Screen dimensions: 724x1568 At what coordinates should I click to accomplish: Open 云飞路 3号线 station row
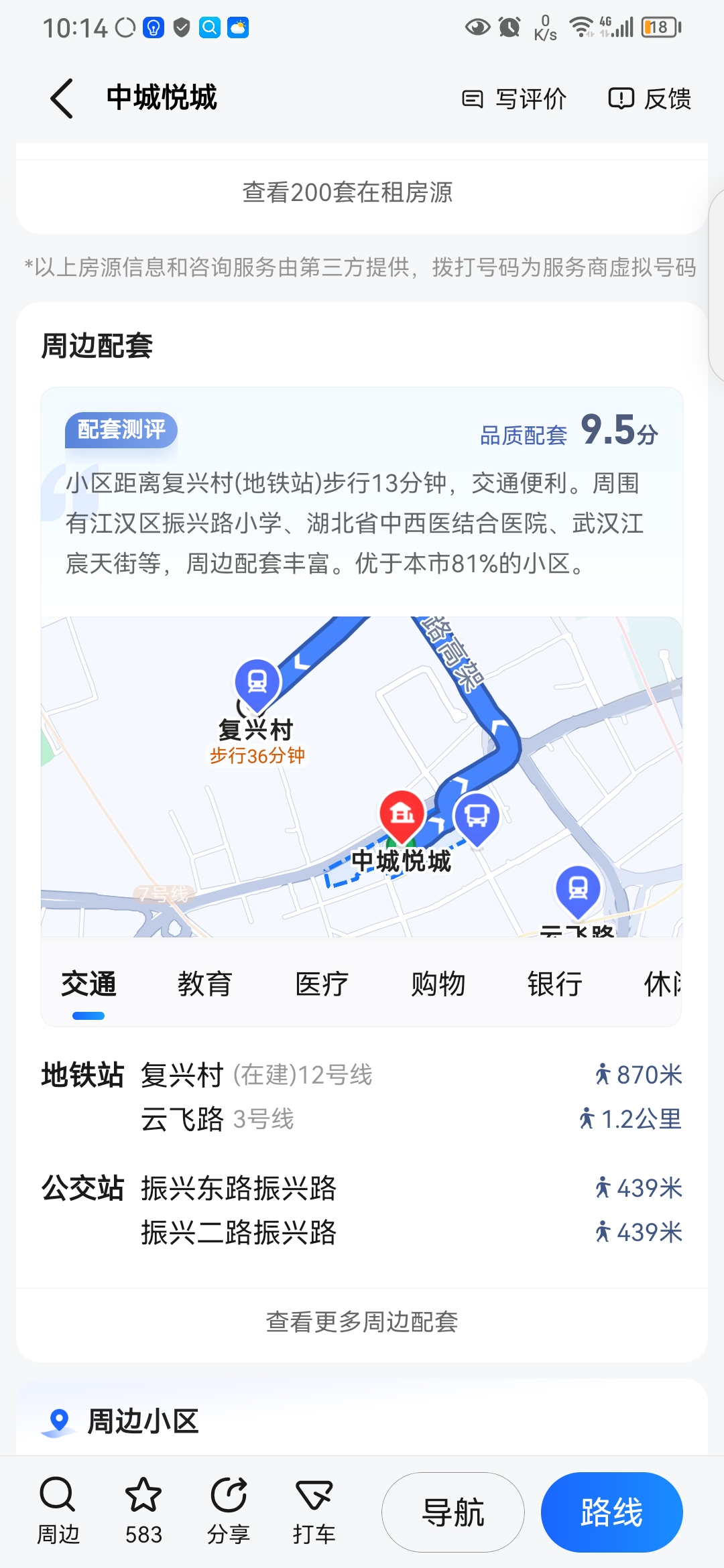362,1119
